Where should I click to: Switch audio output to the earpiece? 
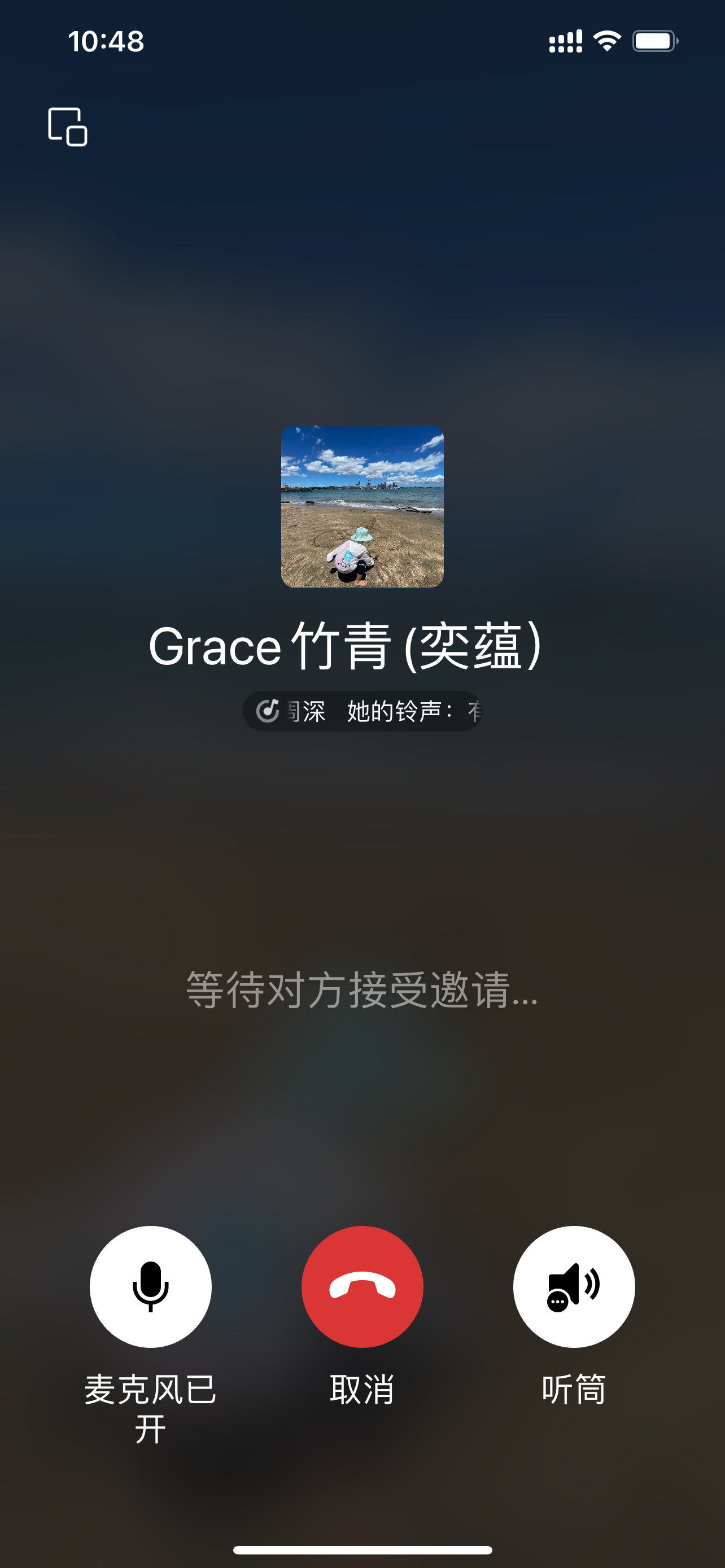[574, 1286]
